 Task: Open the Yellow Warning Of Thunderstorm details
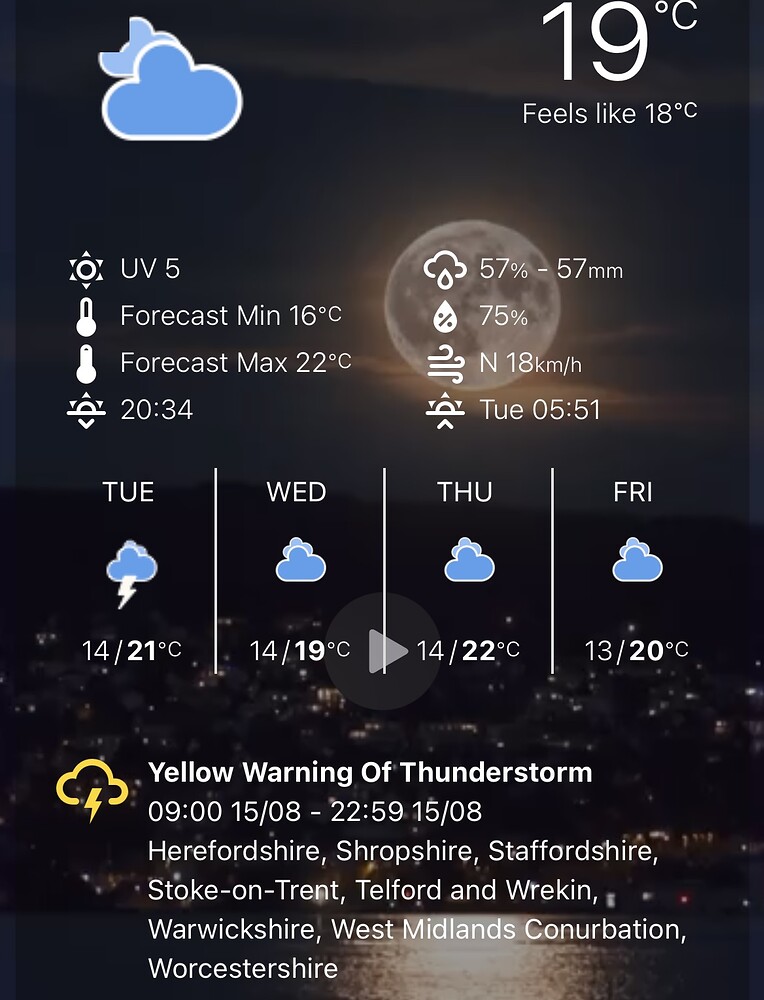tap(369, 772)
